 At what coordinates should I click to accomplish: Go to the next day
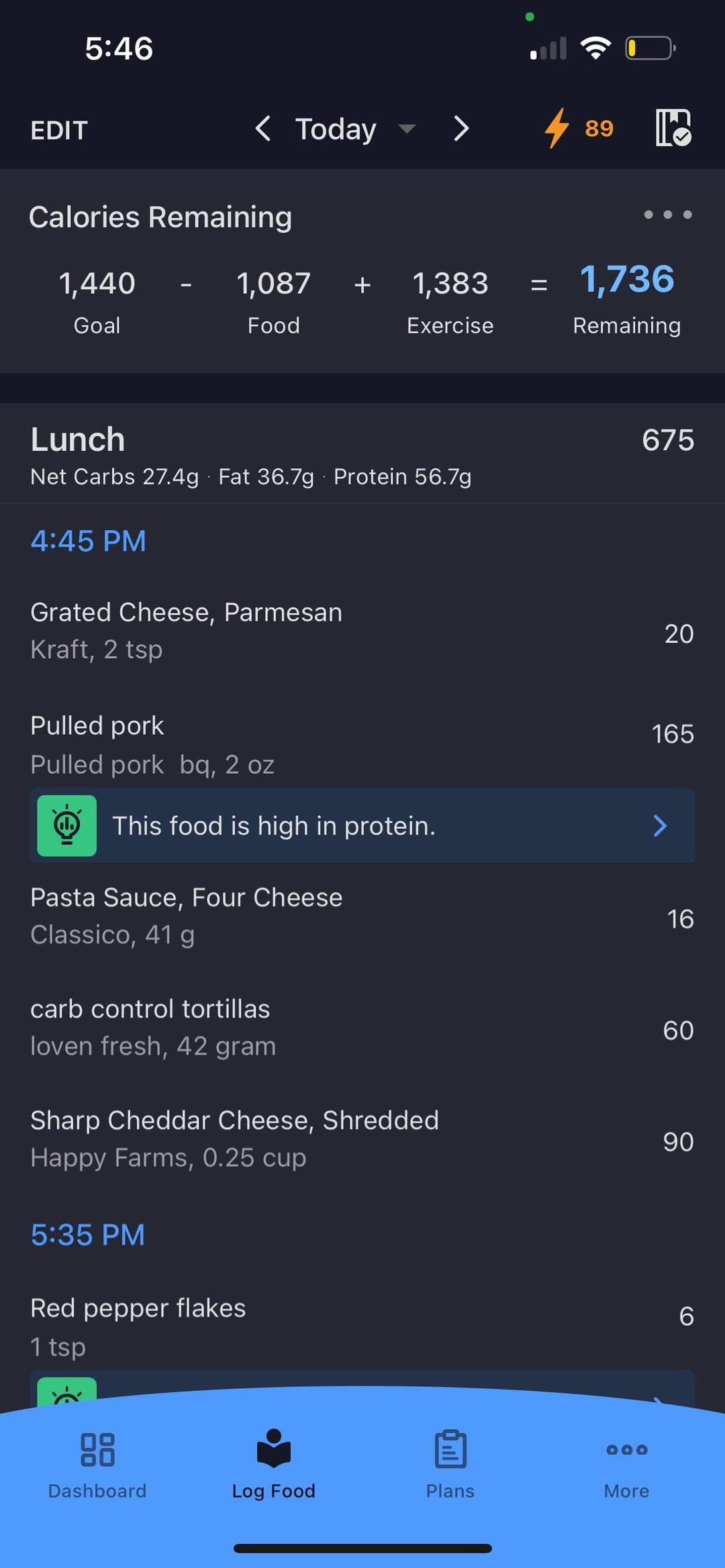461,128
